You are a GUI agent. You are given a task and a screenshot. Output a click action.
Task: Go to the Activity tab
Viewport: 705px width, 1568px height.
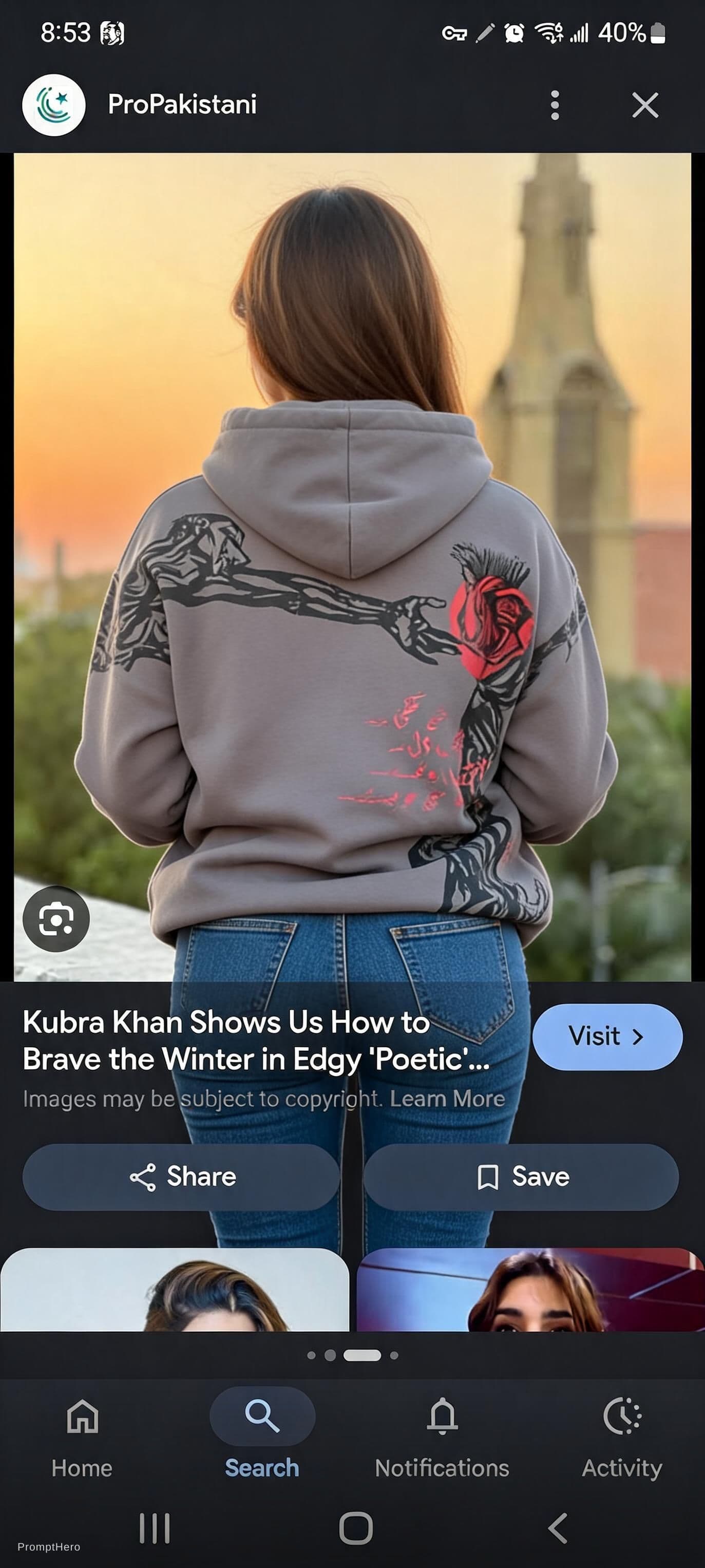[622, 1438]
